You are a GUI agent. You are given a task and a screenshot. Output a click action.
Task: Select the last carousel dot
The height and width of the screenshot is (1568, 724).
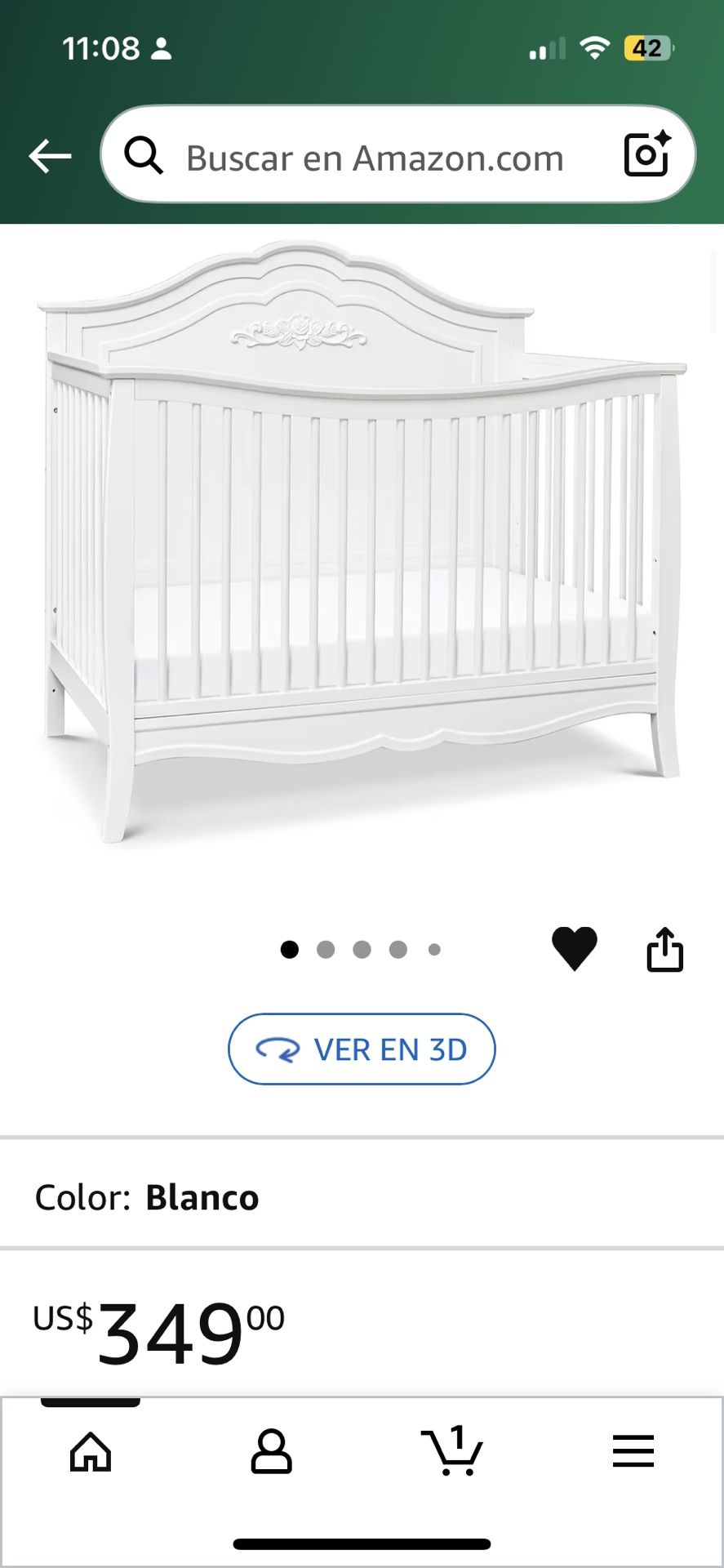click(x=433, y=950)
